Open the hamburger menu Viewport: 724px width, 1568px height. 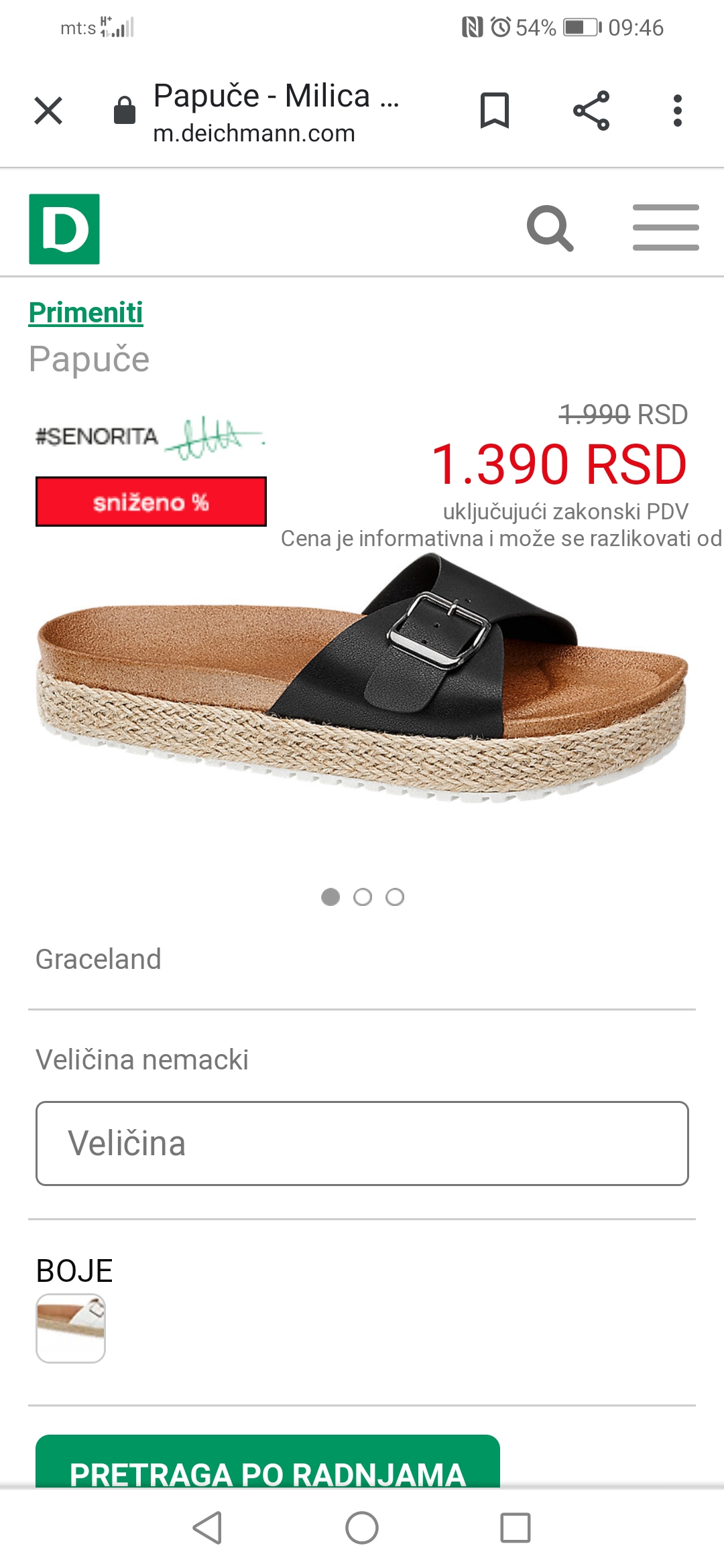(666, 228)
